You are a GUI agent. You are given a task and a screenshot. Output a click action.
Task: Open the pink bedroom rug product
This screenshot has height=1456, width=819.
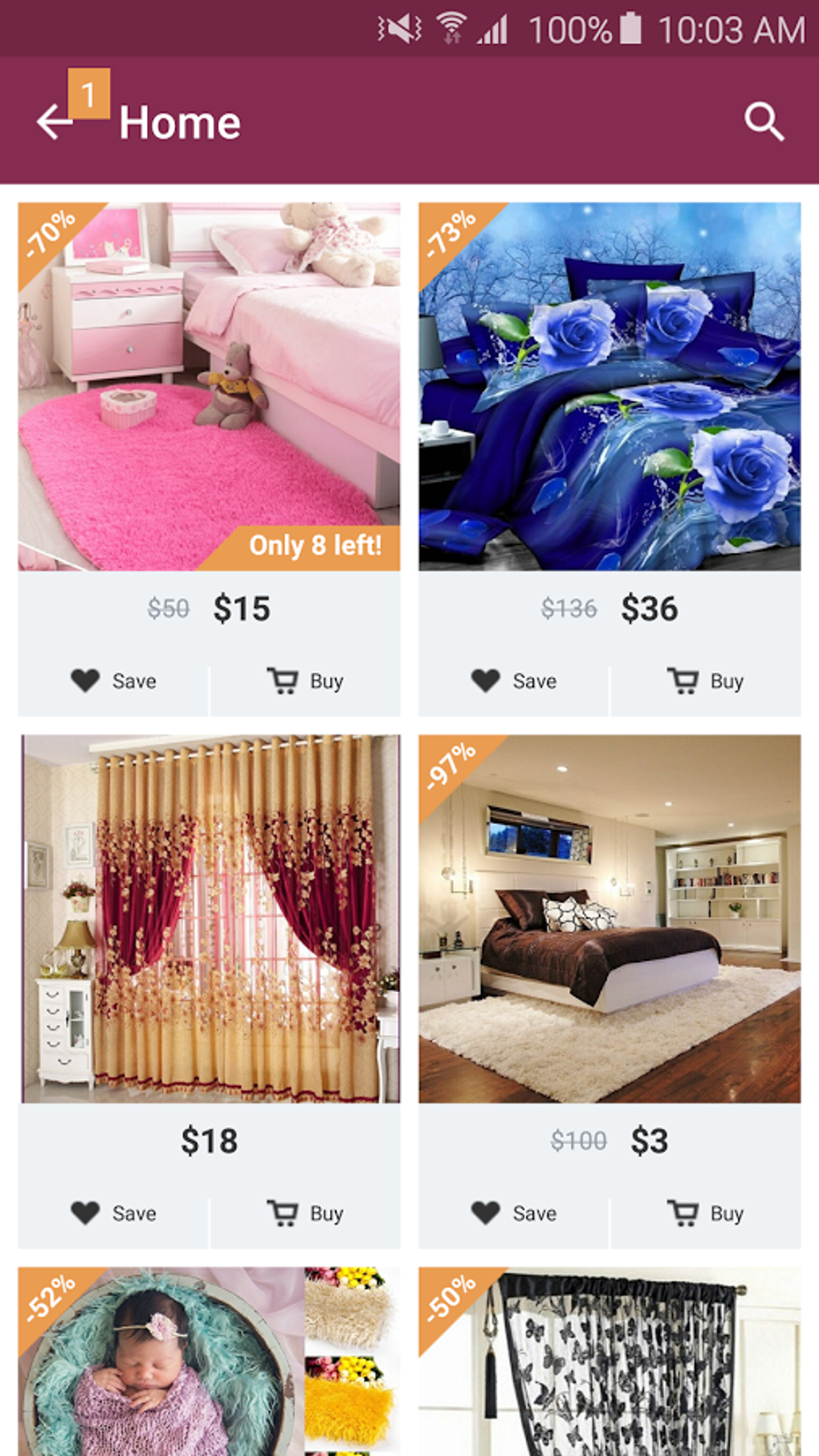(209, 386)
